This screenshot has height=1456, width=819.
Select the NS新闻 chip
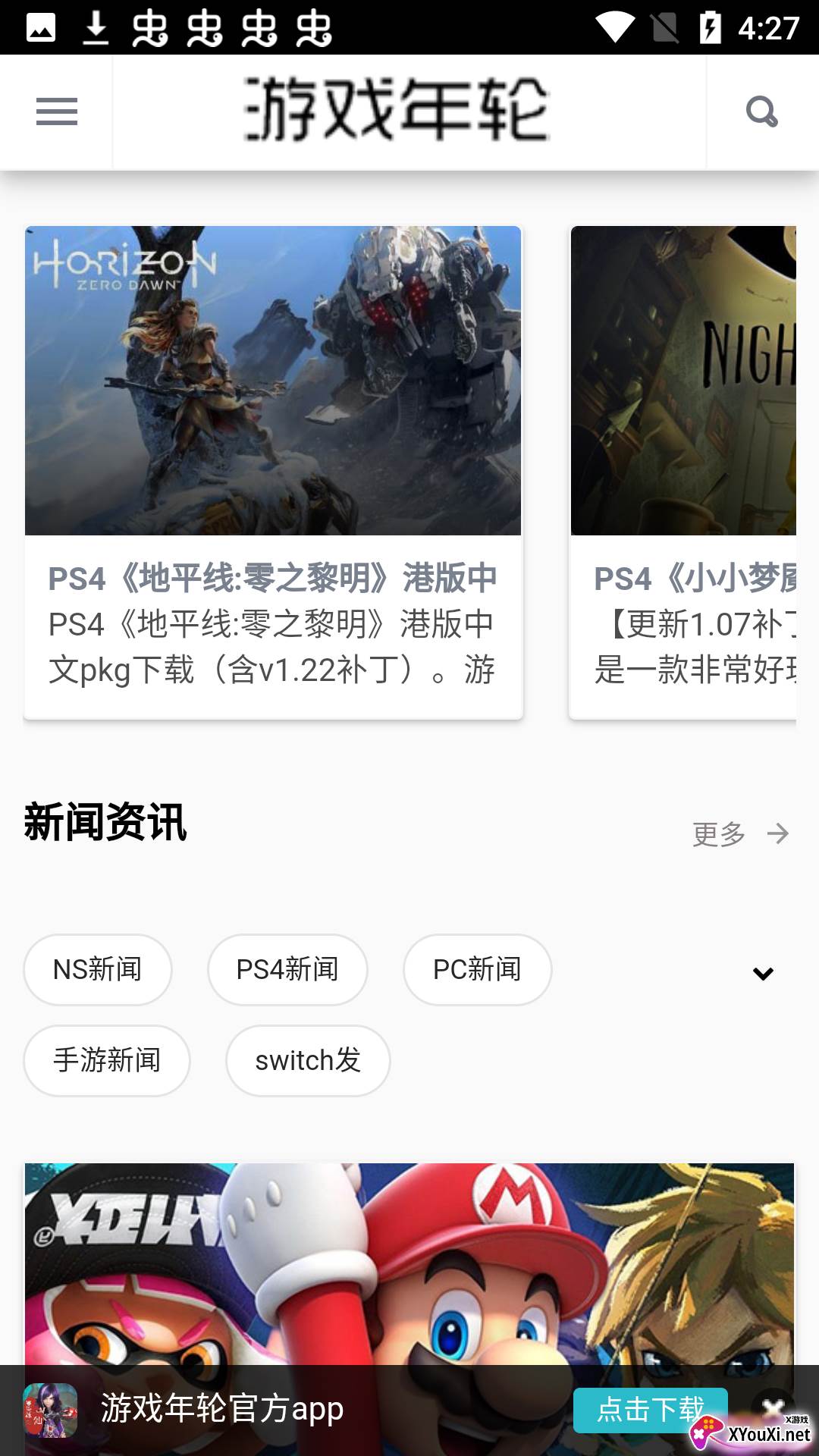pyautogui.click(x=98, y=969)
